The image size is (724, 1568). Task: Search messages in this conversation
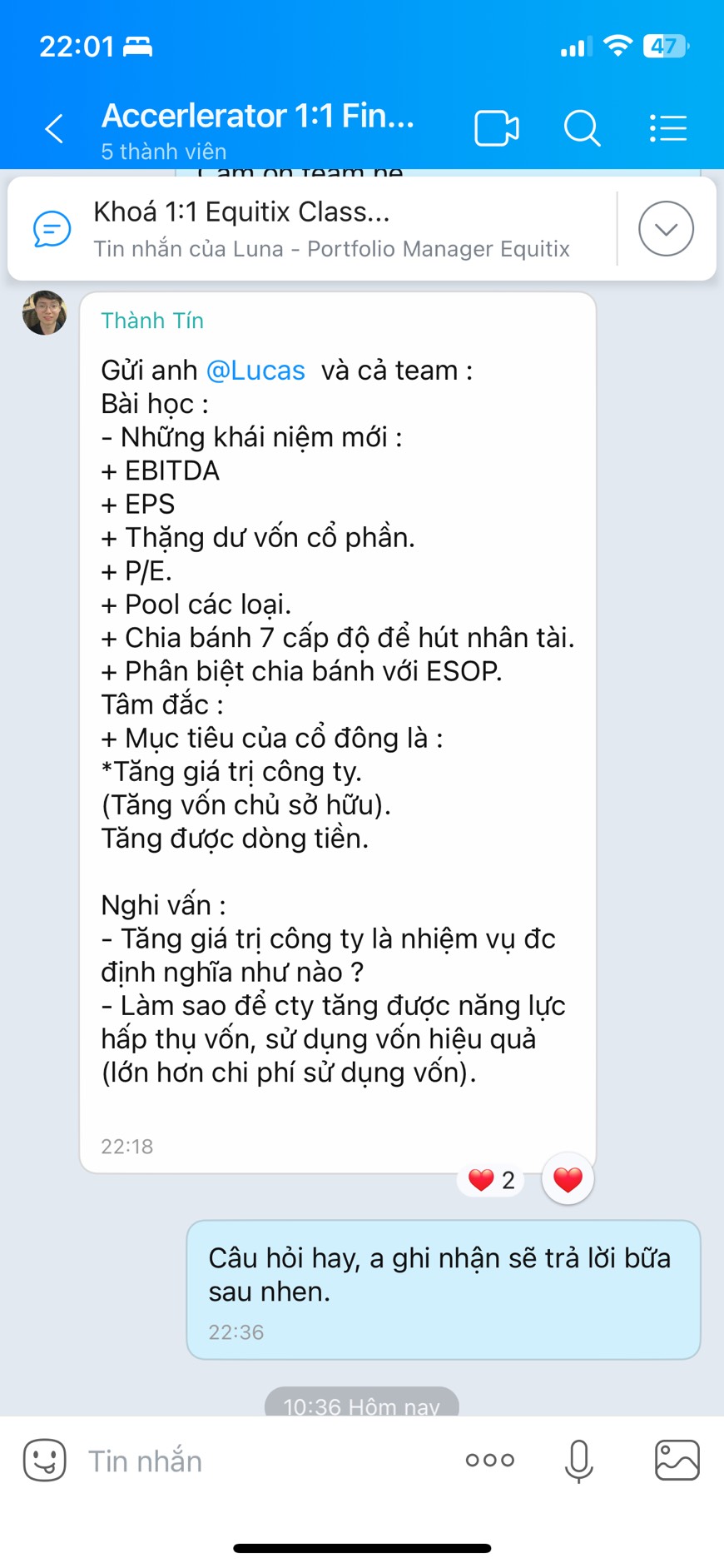582,129
